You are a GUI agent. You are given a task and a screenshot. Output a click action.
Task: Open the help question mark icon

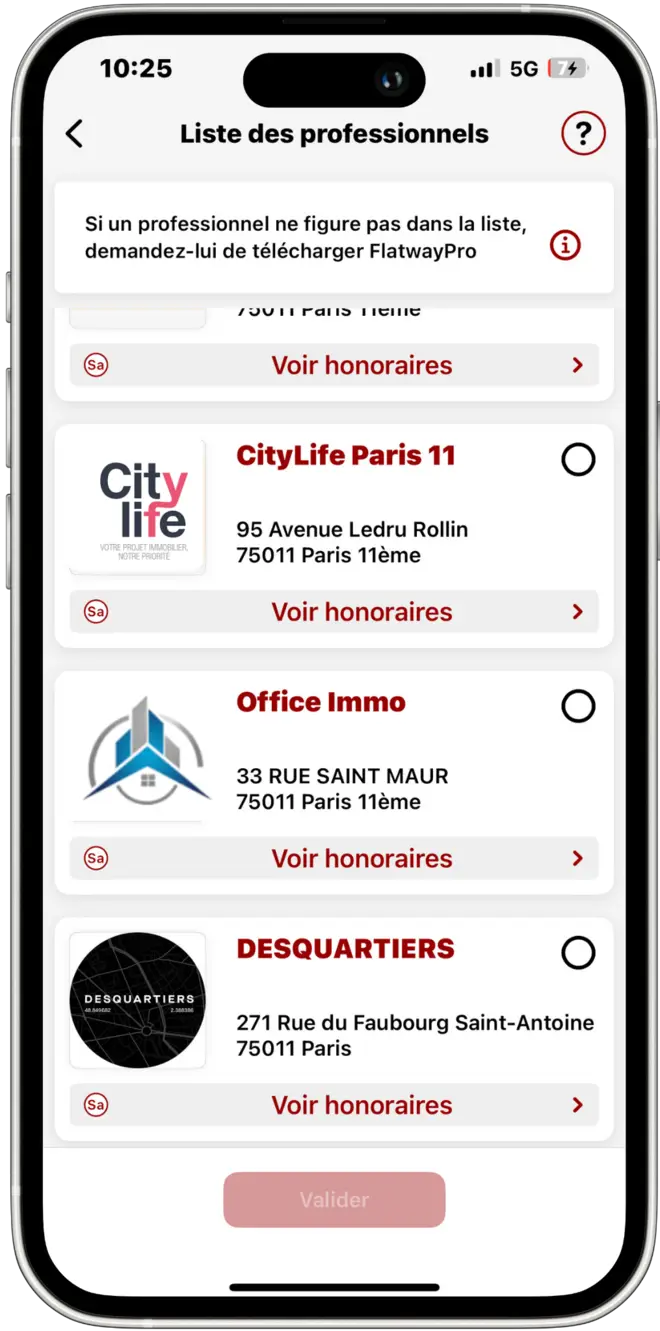[x=583, y=133]
